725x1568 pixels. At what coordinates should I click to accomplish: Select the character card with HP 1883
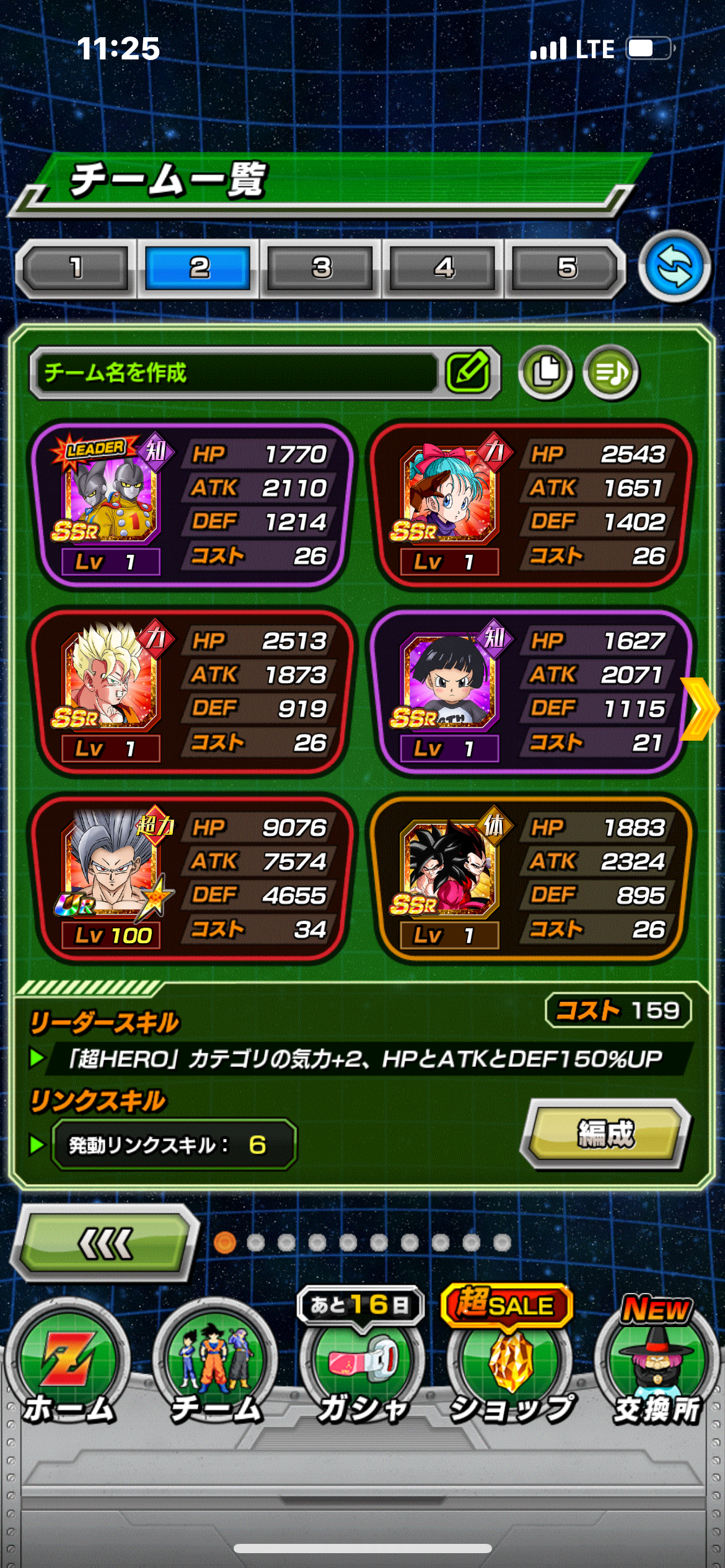tap(532, 878)
